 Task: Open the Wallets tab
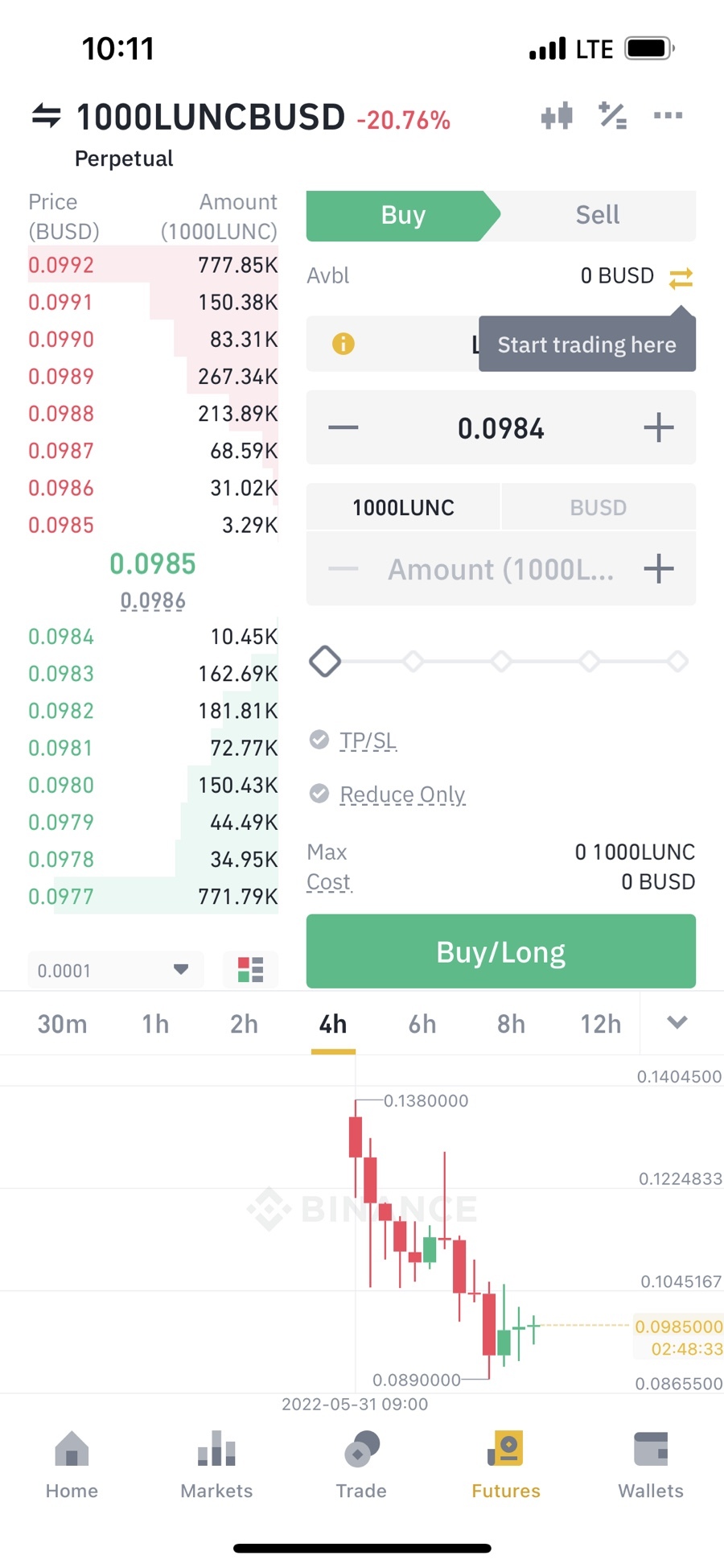(x=651, y=1465)
